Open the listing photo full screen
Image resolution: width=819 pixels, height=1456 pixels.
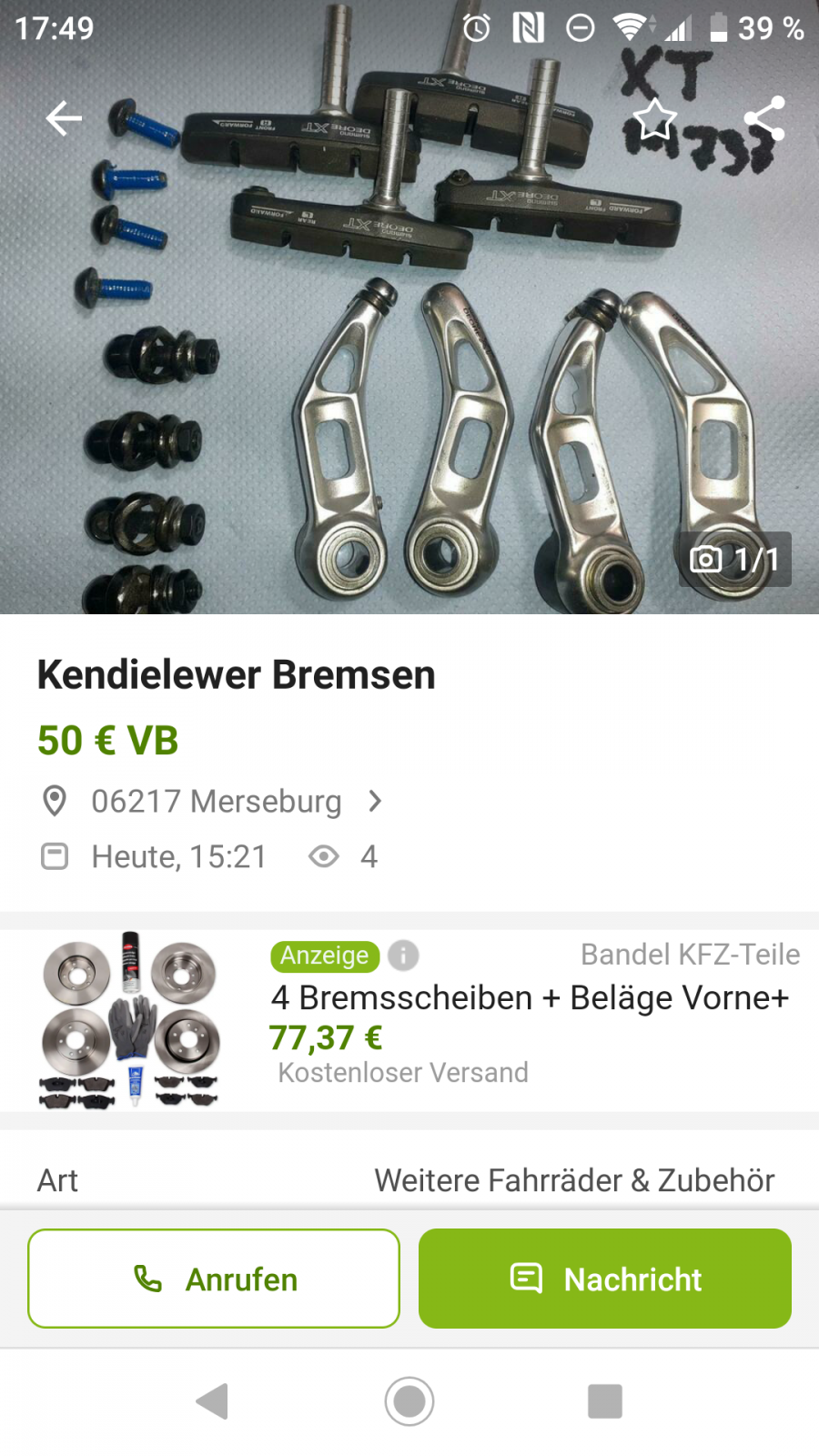coord(409,364)
